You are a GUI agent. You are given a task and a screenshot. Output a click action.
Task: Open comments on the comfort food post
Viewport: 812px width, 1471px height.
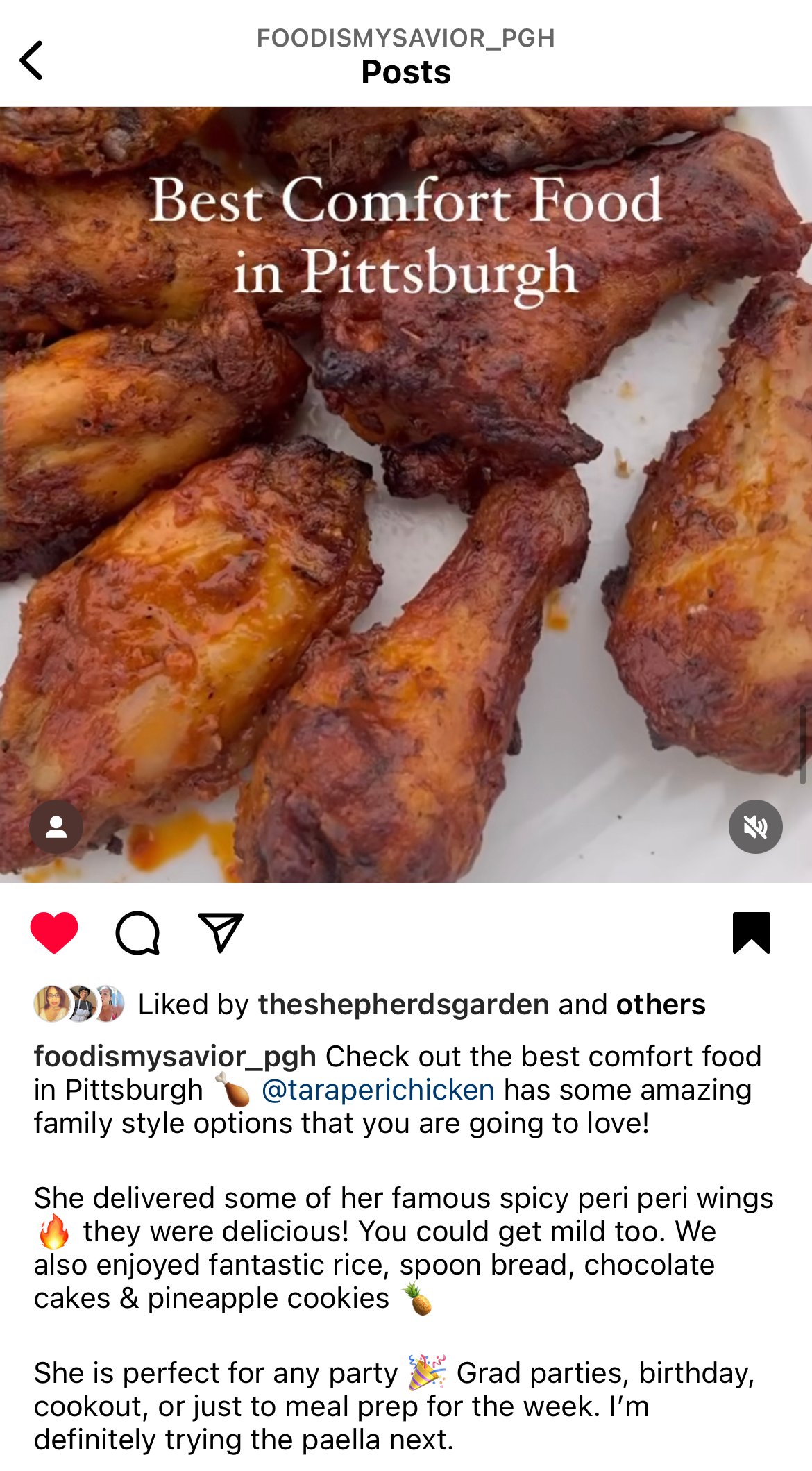pyautogui.click(x=137, y=932)
